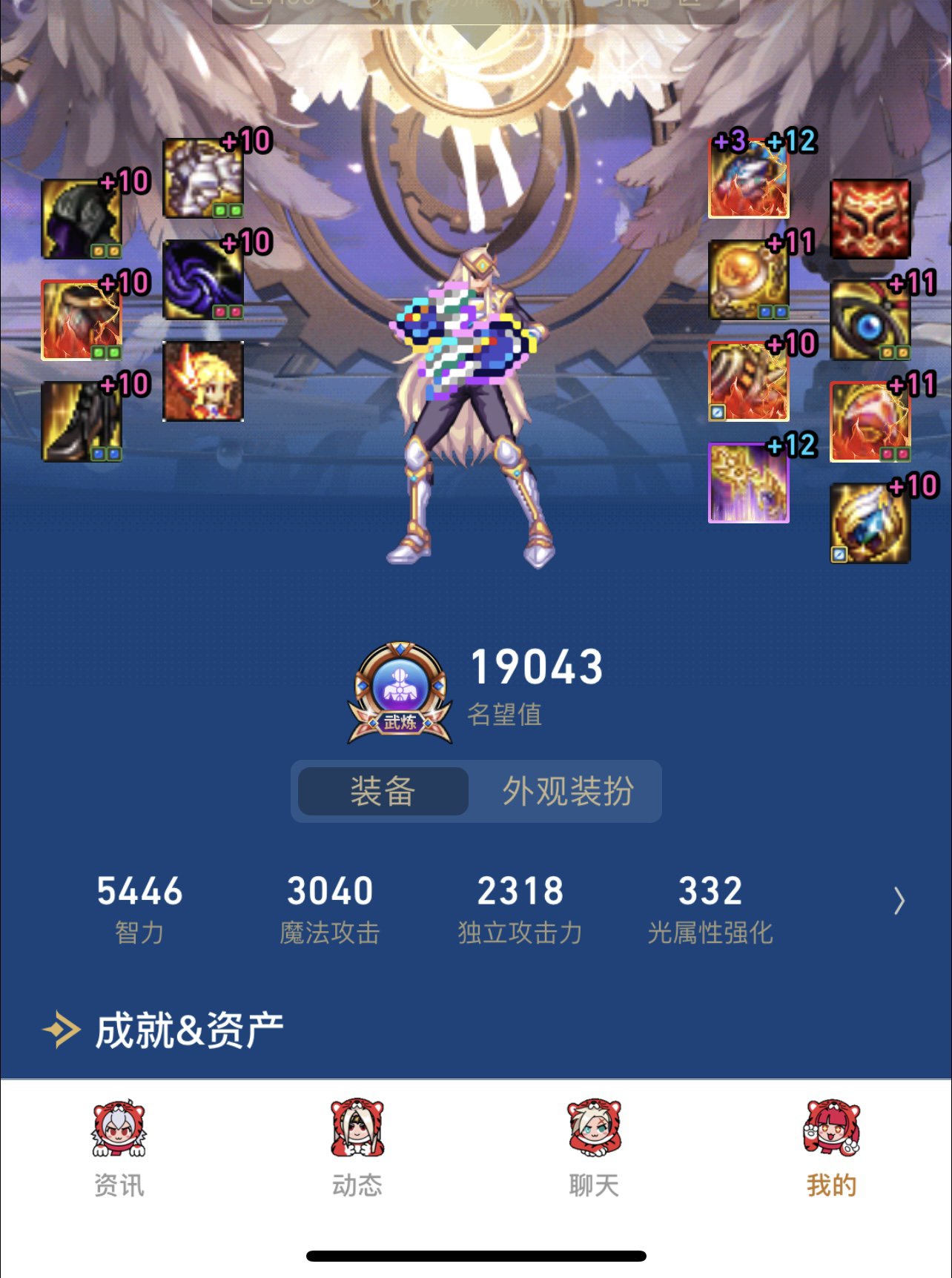Open the dark hood +10 equipment
Viewport: 952px width, 1278px height.
82,219
